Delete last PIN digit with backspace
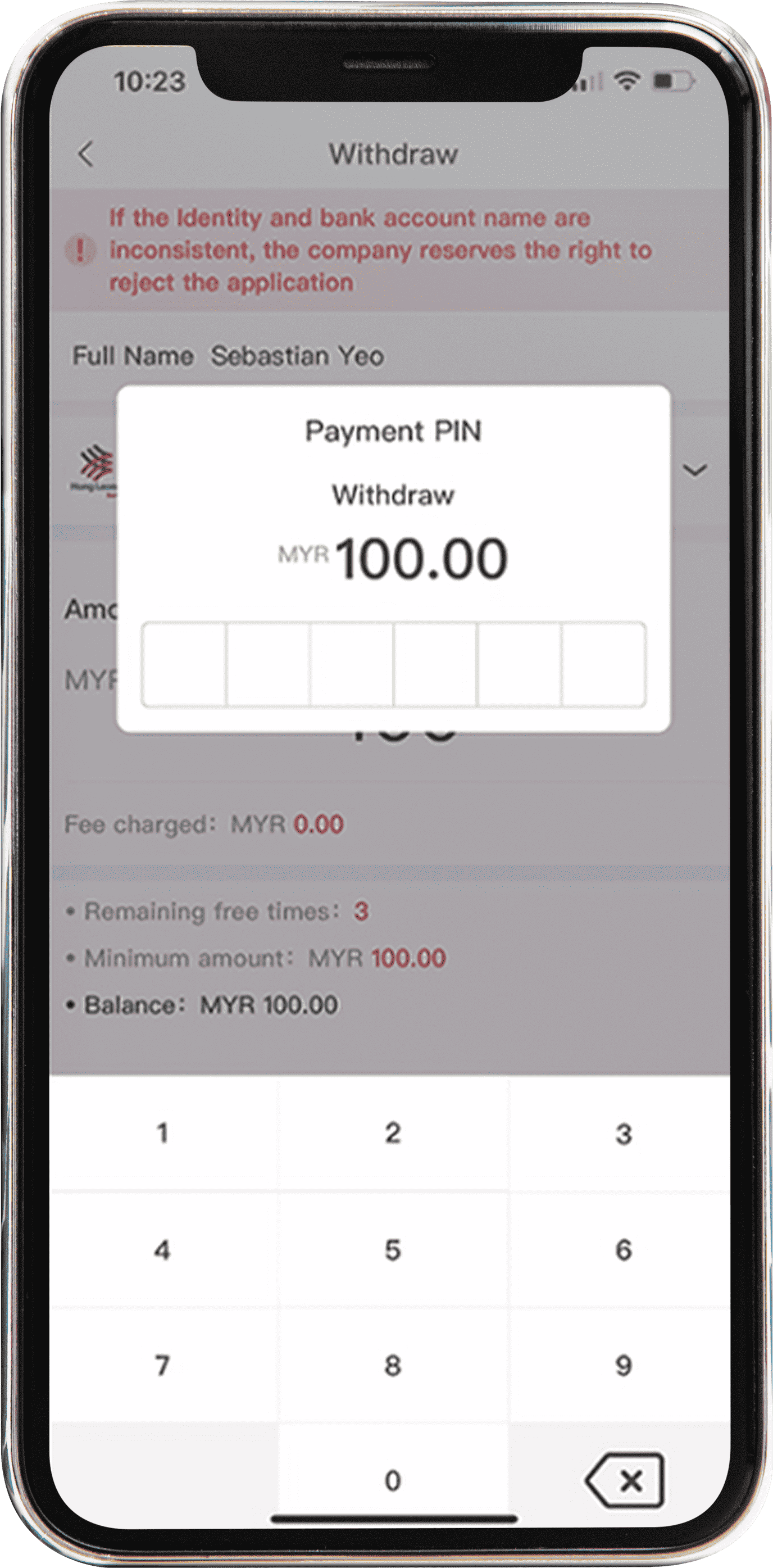The width and height of the screenshot is (773, 1568). [x=625, y=1480]
